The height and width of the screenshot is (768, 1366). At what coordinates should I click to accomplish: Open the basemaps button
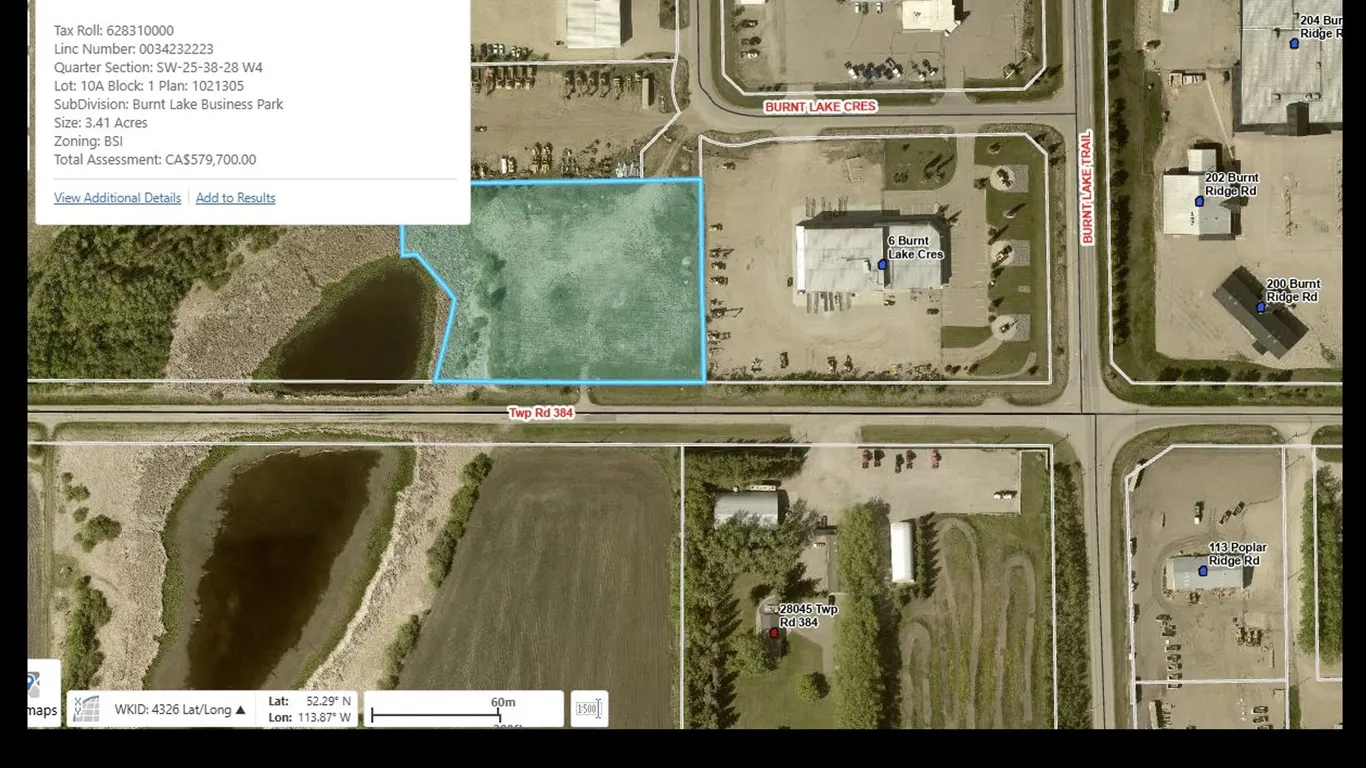coord(42,693)
